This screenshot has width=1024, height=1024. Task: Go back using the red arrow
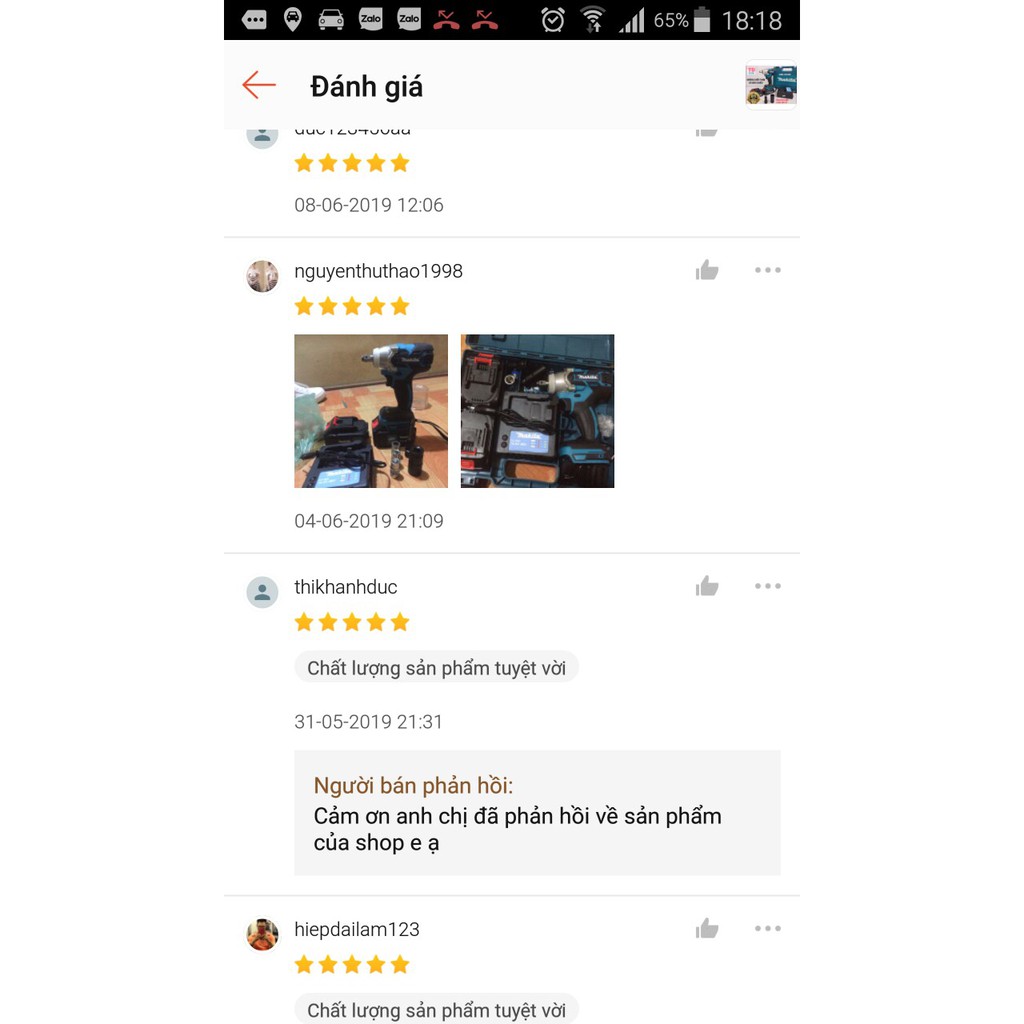pyautogui.click(x=259, y=85)
